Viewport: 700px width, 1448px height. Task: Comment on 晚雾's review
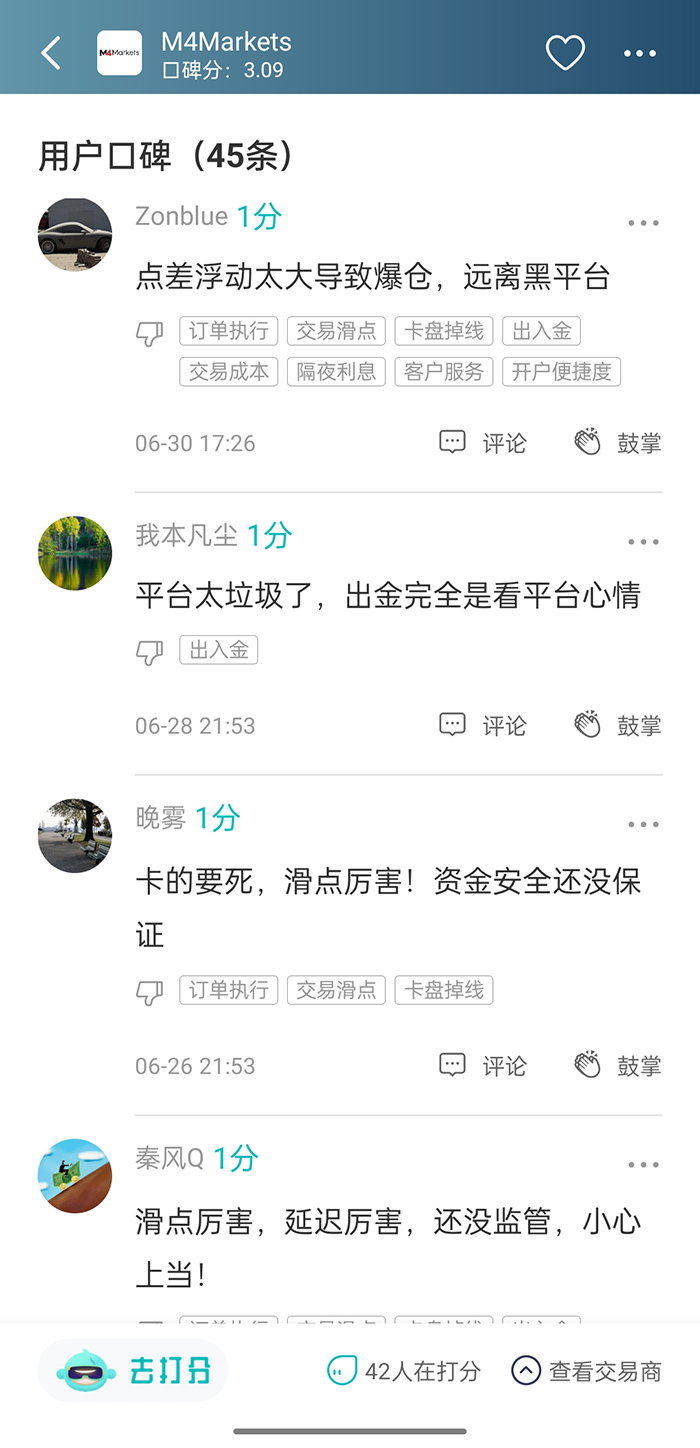pos(483,1066)
